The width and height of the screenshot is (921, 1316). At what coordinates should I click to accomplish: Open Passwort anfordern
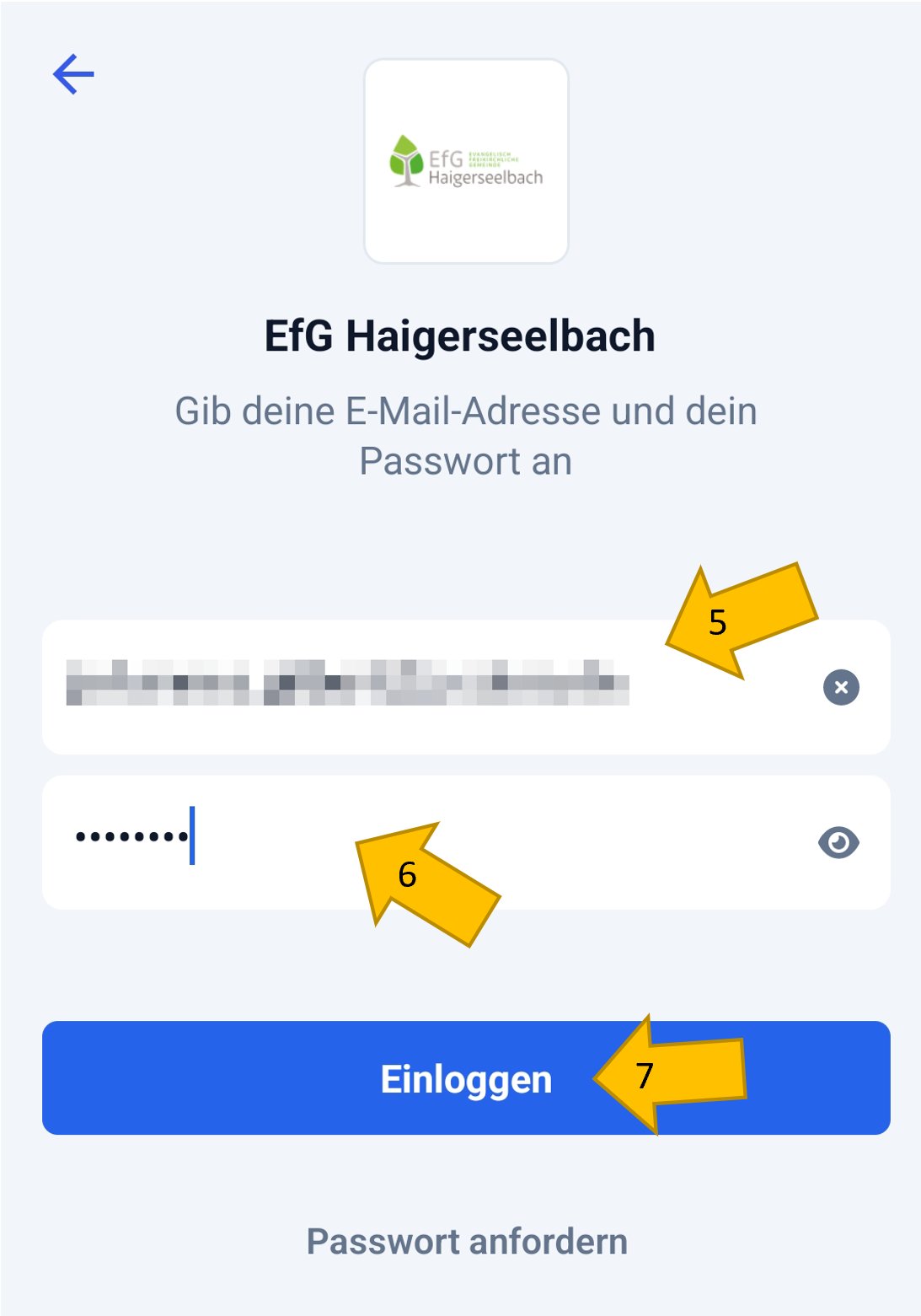point(467,1241)
